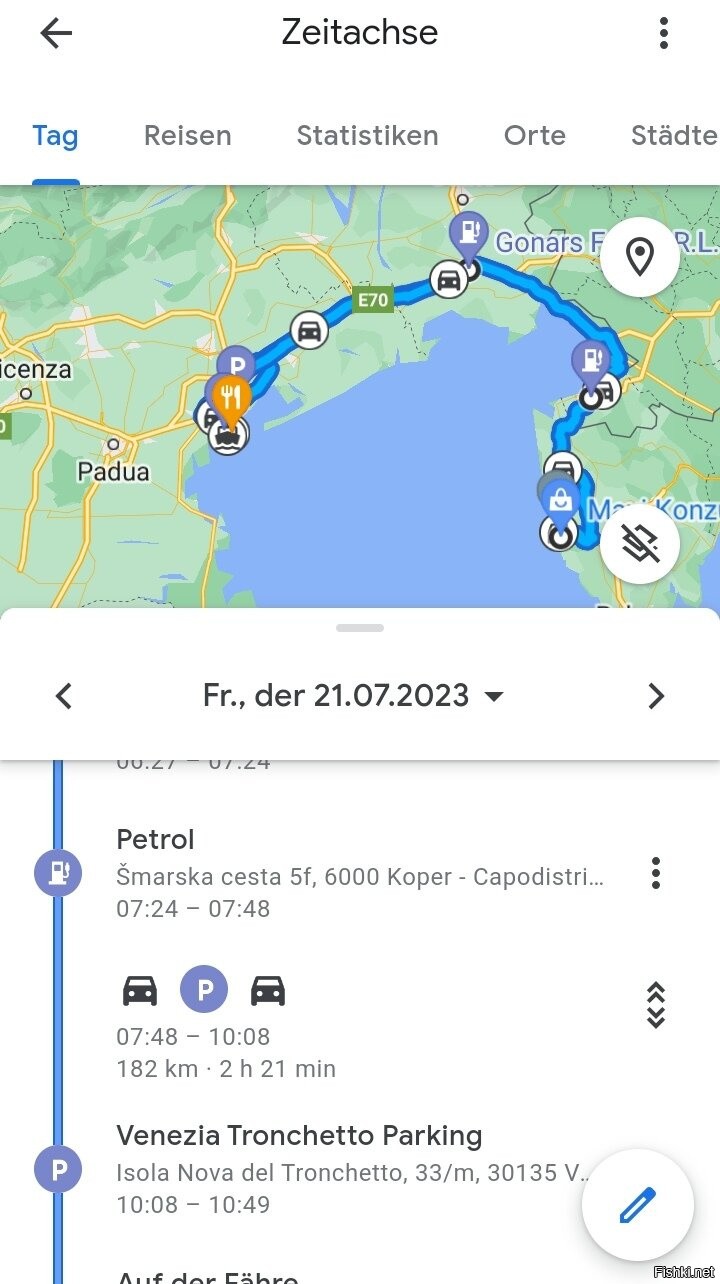Tap the location pin button on map
This screenshot has width=720, height=1284.
(639, 258)
